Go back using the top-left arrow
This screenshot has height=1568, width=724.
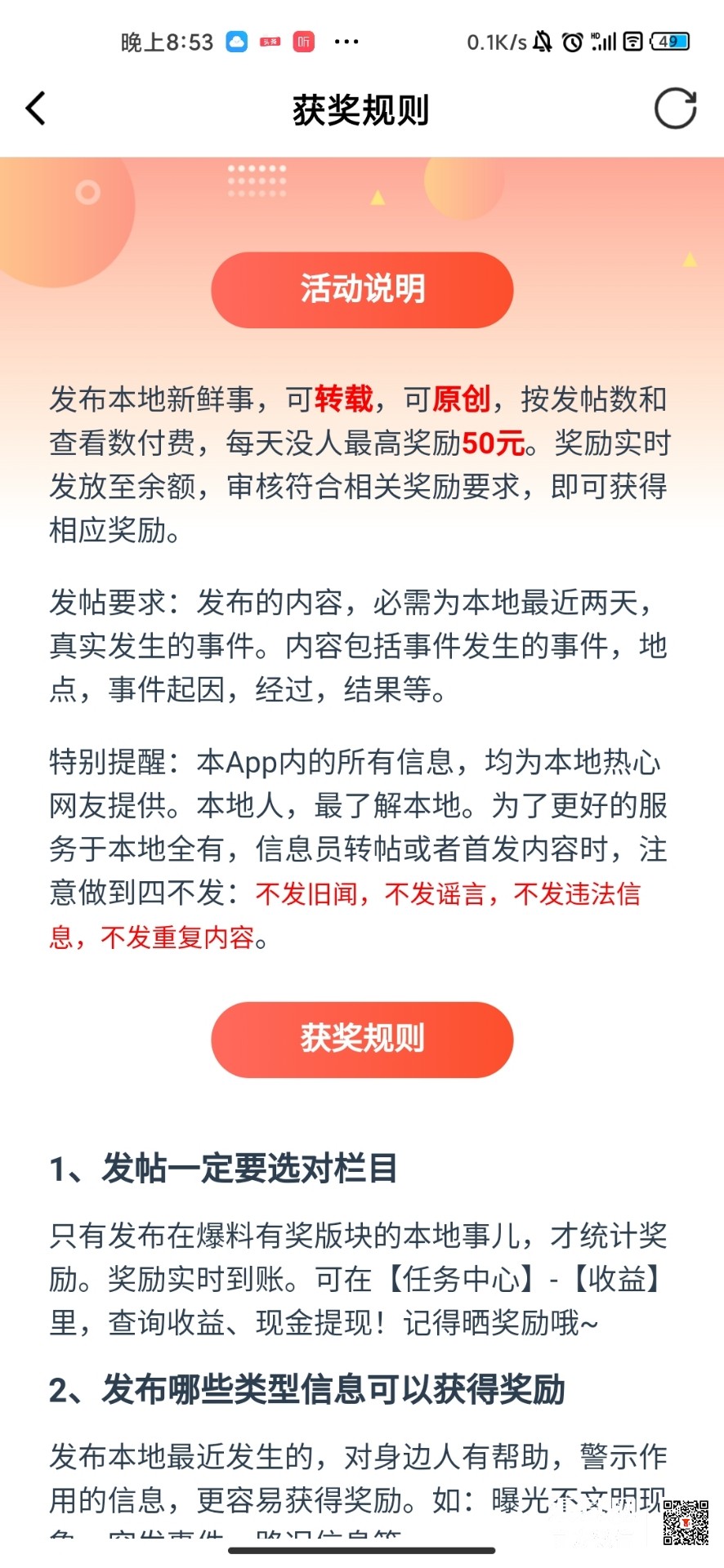point(36,109)
